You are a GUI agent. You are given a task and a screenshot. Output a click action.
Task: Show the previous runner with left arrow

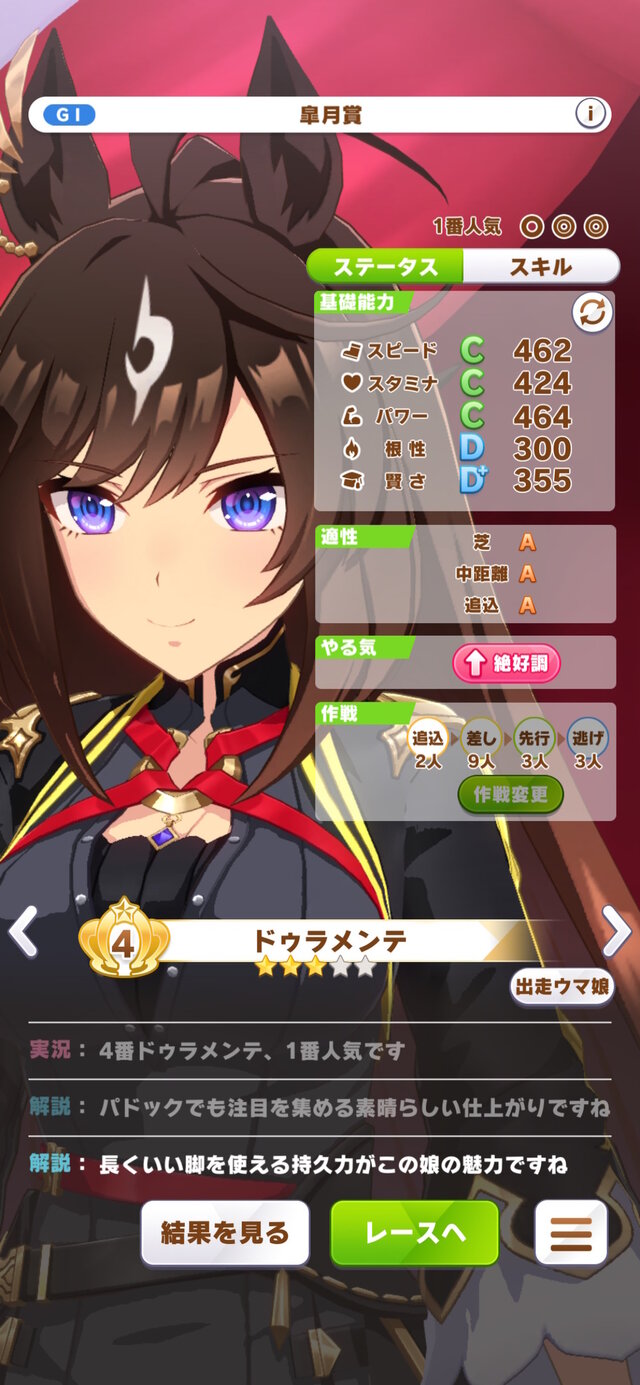click(22, 933)
